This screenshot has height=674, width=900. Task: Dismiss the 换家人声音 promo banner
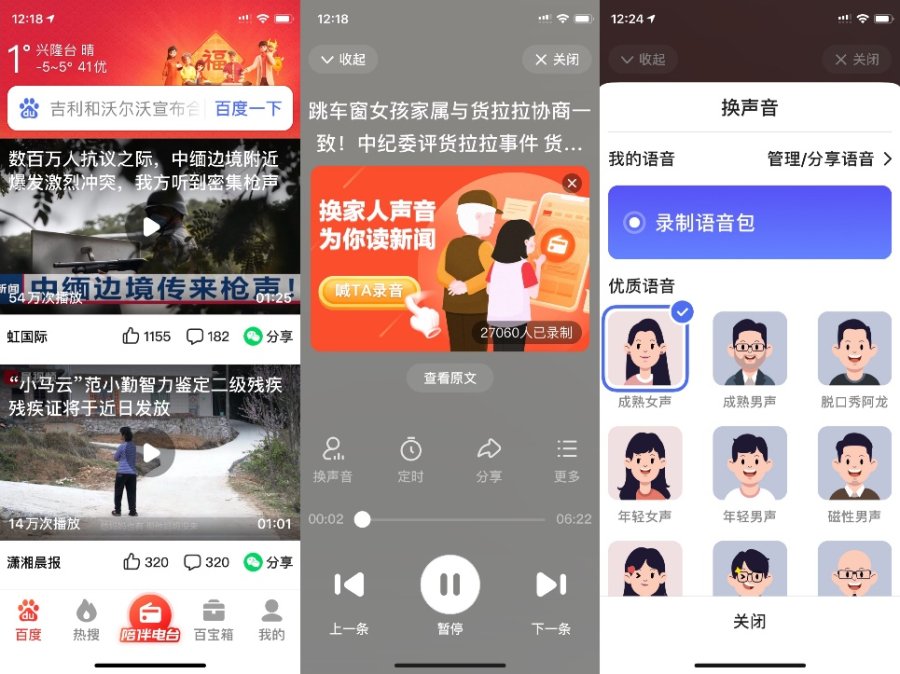572,183
